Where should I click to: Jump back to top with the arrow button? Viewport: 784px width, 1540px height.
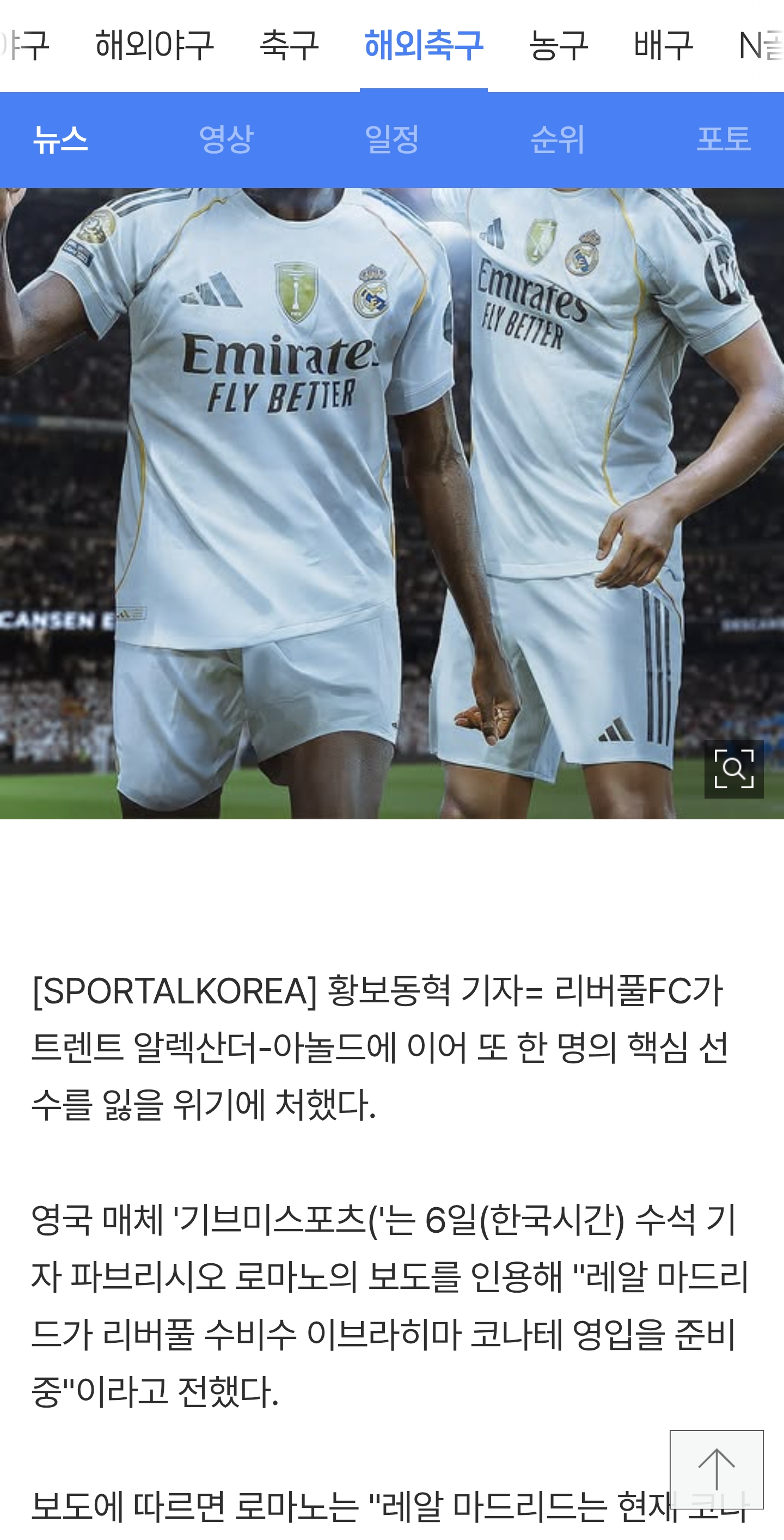pyautogui.click(x=716, y=1469)
